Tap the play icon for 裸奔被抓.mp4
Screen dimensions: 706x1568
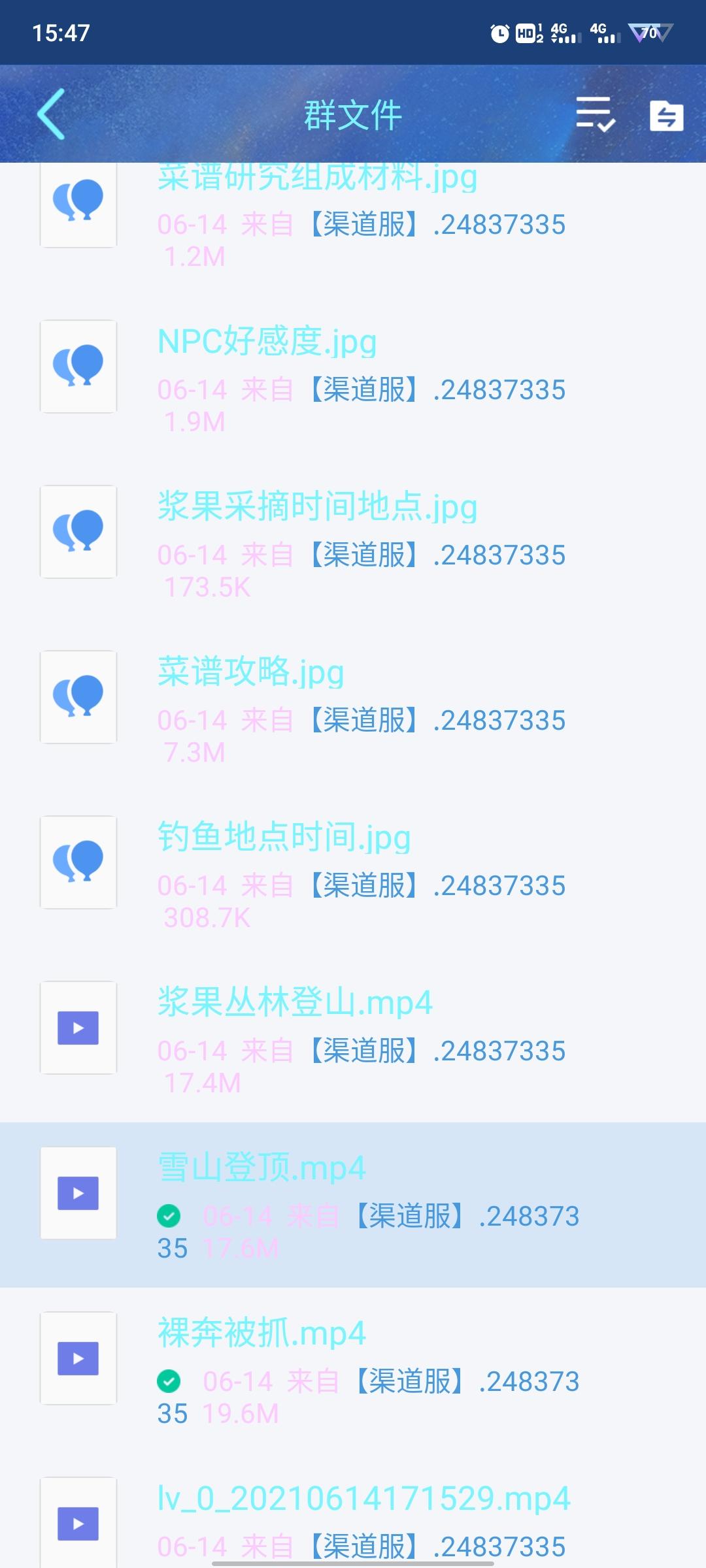tap(78, 1357)
